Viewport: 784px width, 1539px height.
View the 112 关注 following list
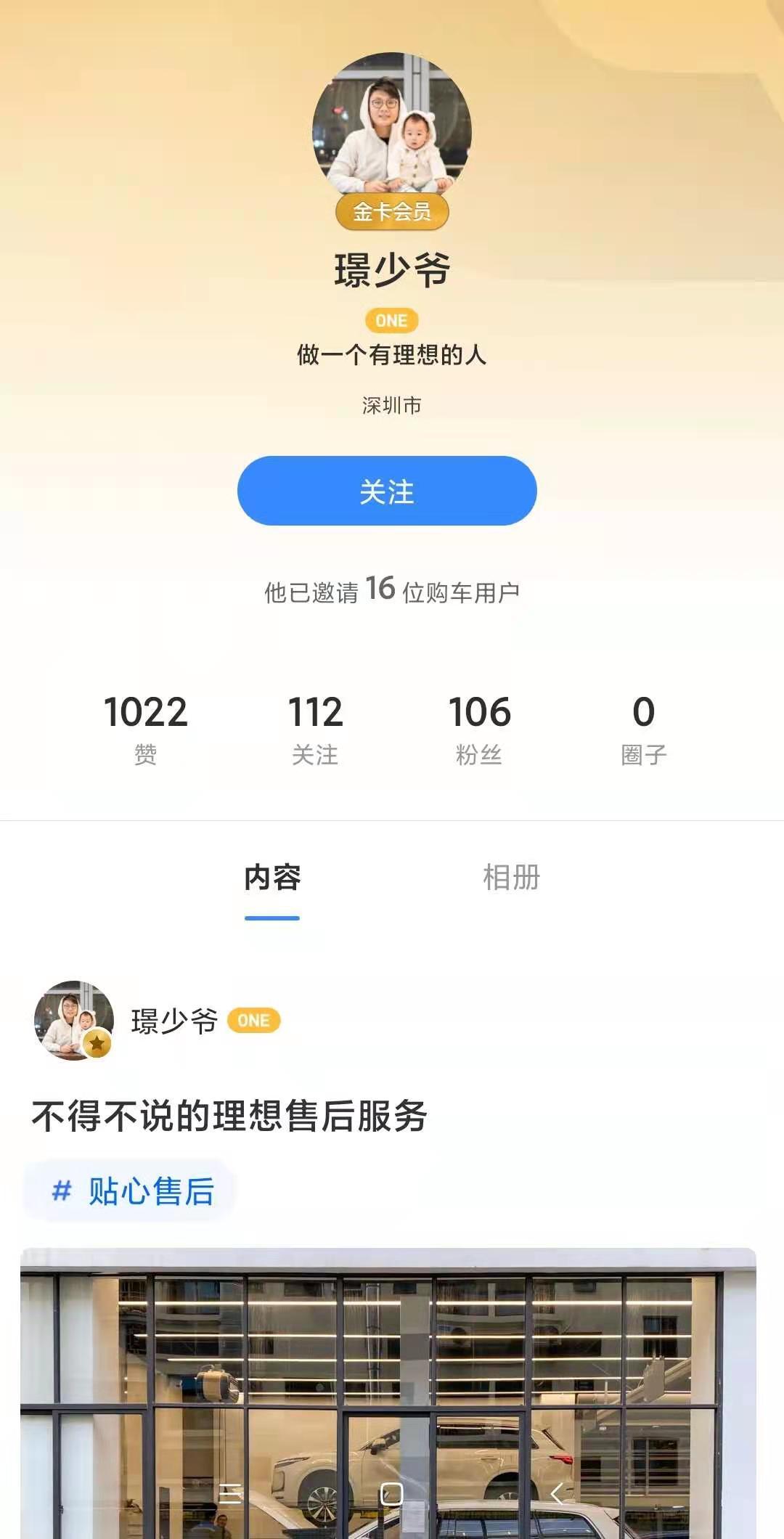coord(315,728)
